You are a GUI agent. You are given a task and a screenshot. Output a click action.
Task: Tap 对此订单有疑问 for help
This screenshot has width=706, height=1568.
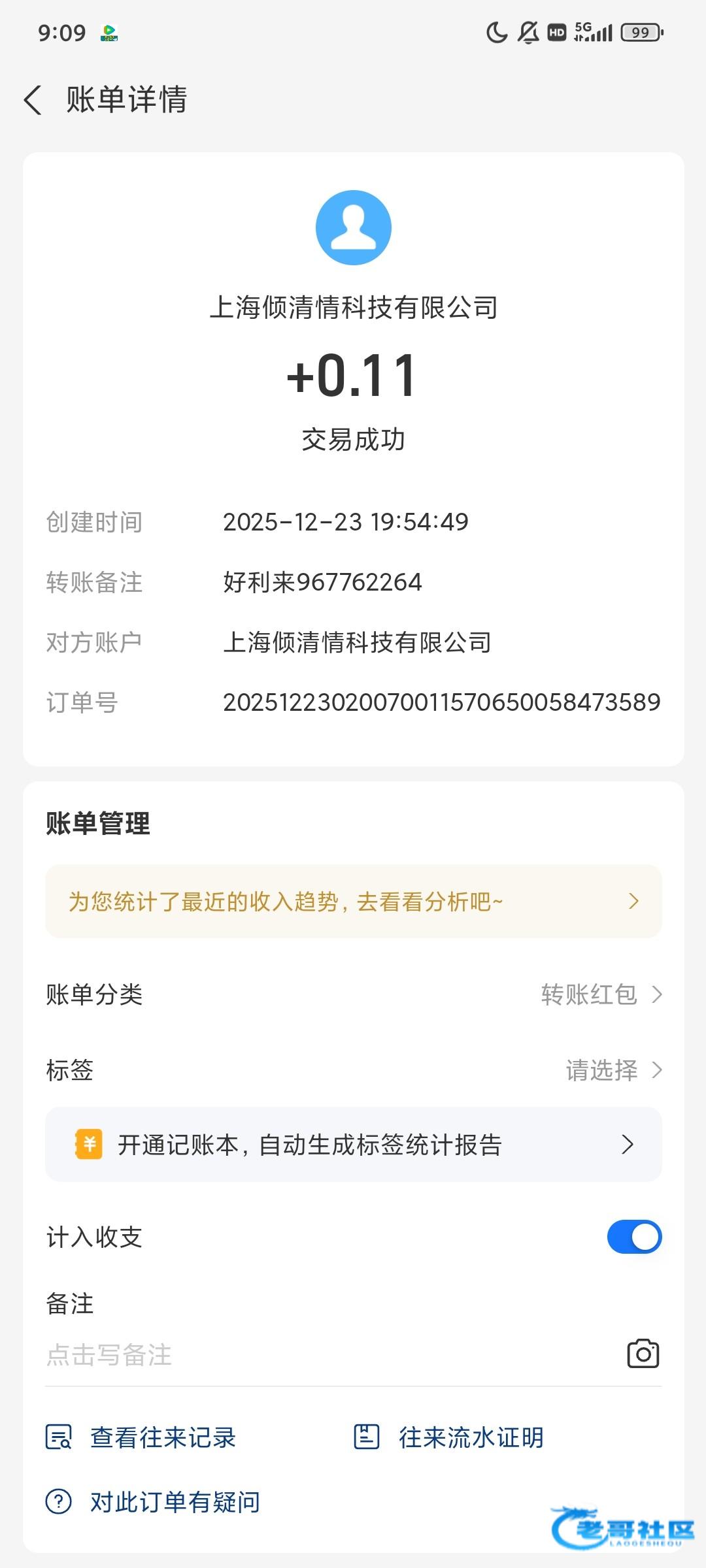coord(153,1502)
